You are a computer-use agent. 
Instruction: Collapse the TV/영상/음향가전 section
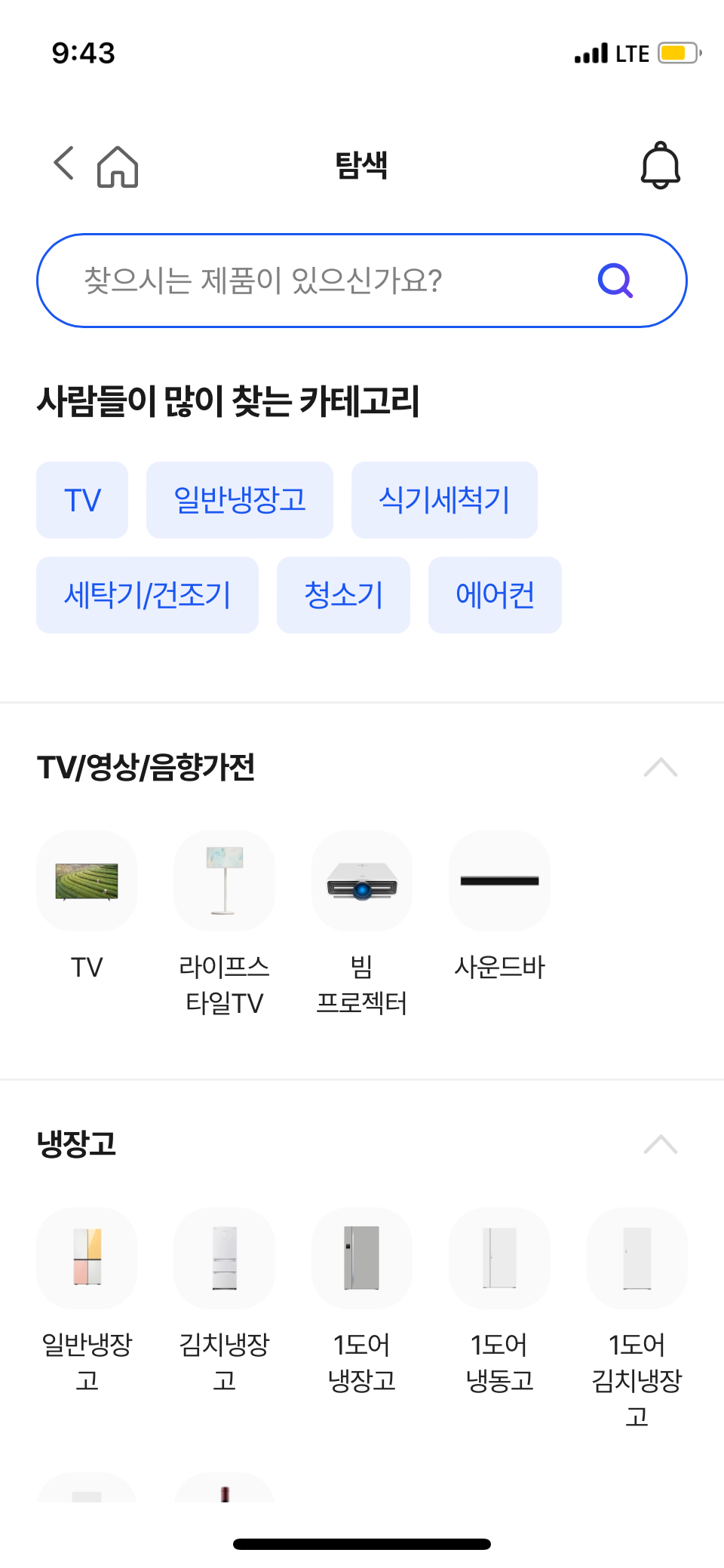pos(660,768)
